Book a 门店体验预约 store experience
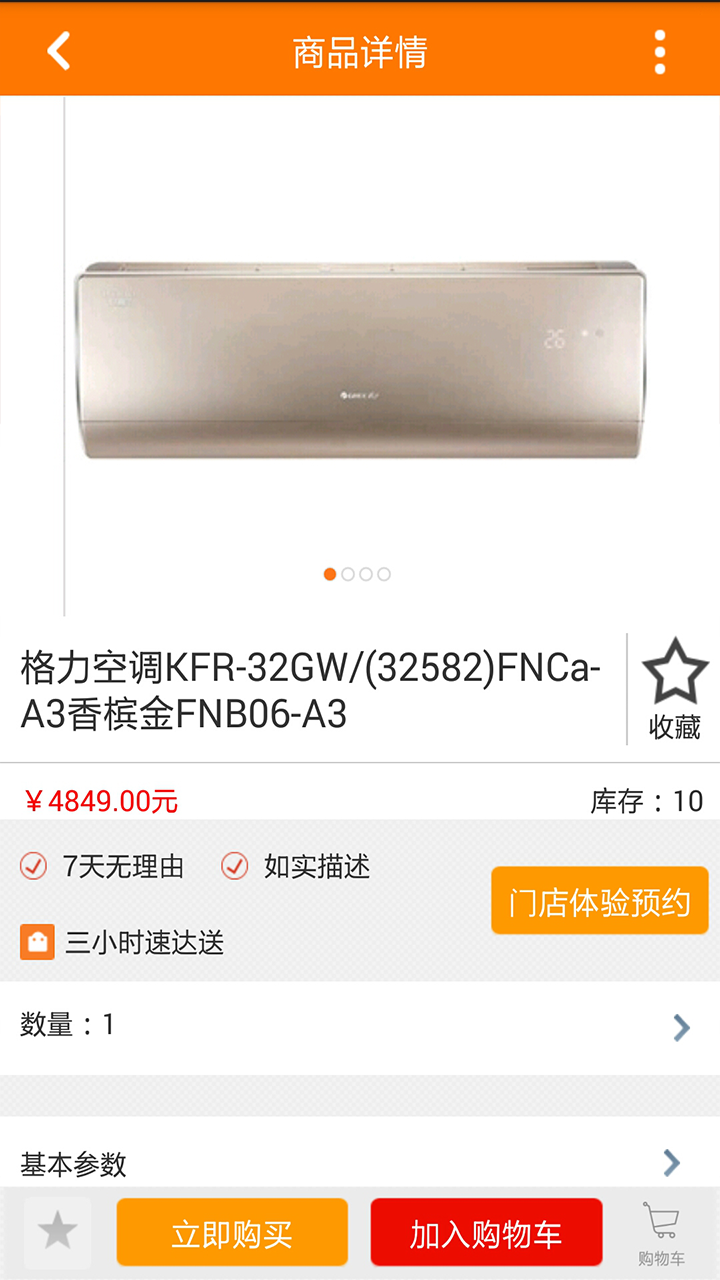The width and height of the screenshot is (720, 1280). [x=600, y=901]
